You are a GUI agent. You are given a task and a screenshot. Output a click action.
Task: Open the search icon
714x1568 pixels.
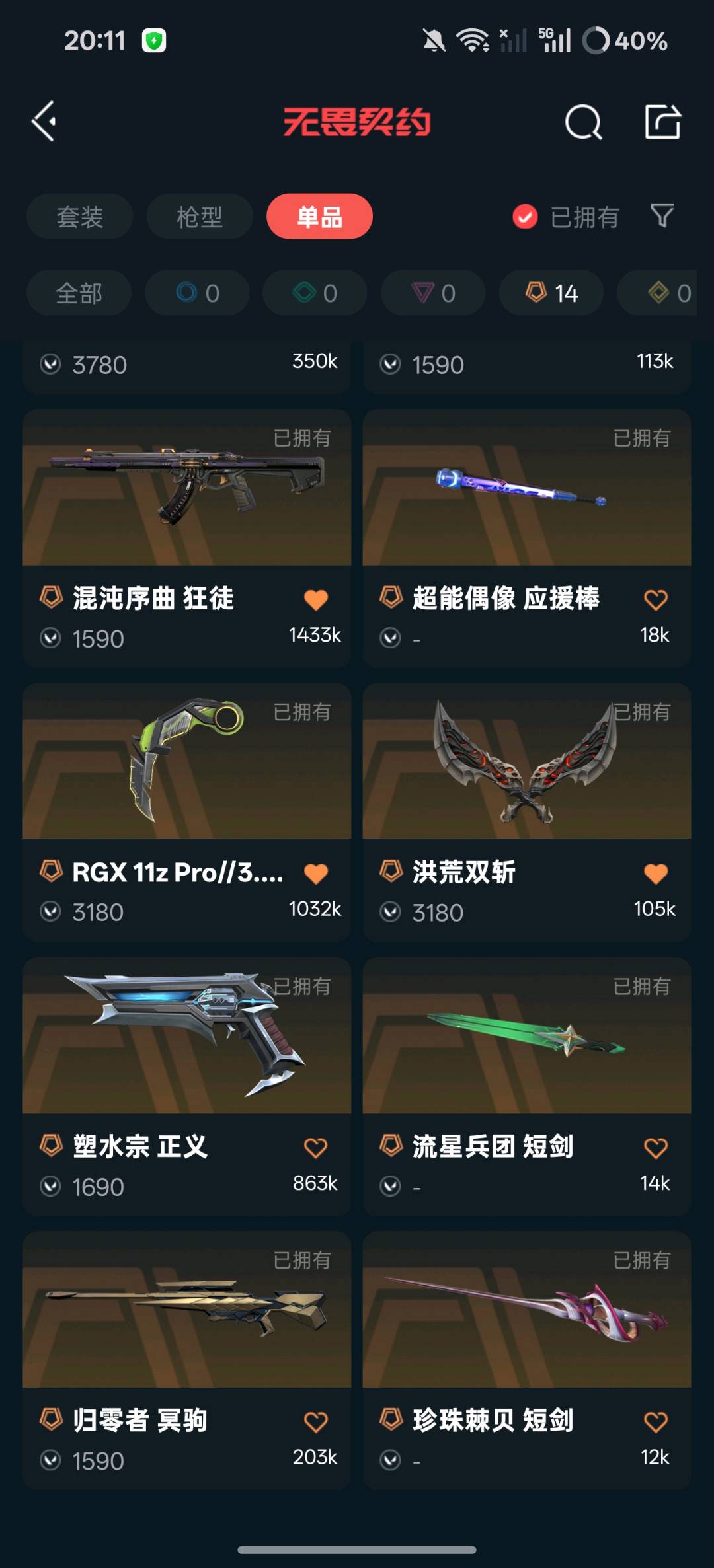point(583,122)
